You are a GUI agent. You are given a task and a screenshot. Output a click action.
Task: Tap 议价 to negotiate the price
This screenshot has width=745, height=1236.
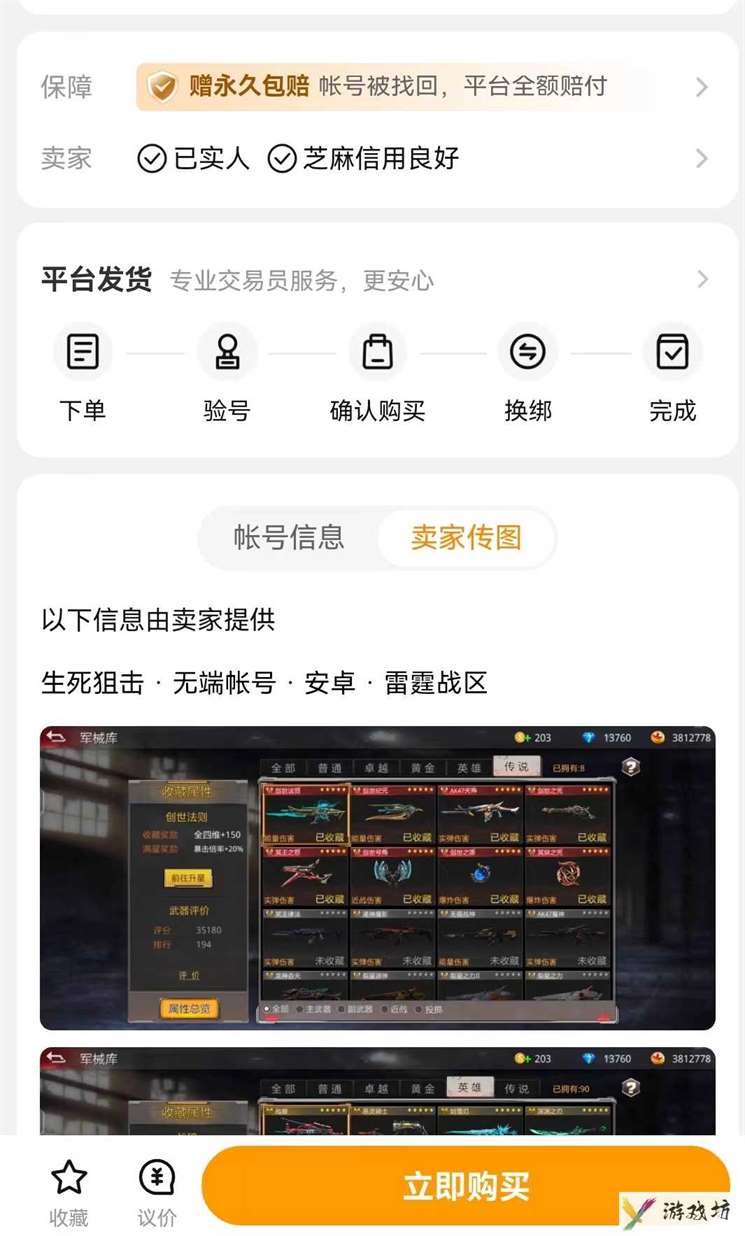[157, 1193]
